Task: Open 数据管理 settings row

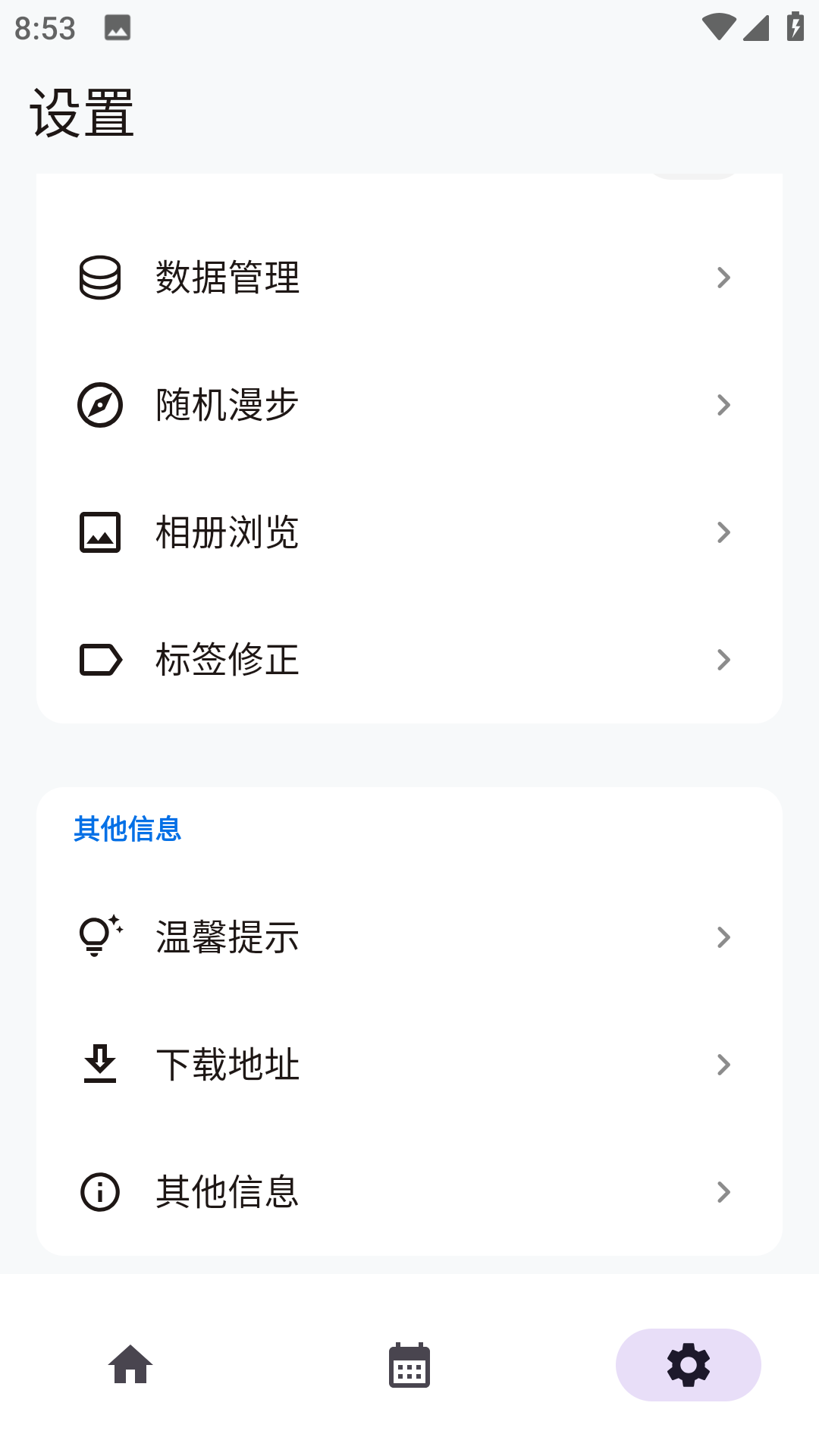Action: pyautogui.click(x=409, y=278)
